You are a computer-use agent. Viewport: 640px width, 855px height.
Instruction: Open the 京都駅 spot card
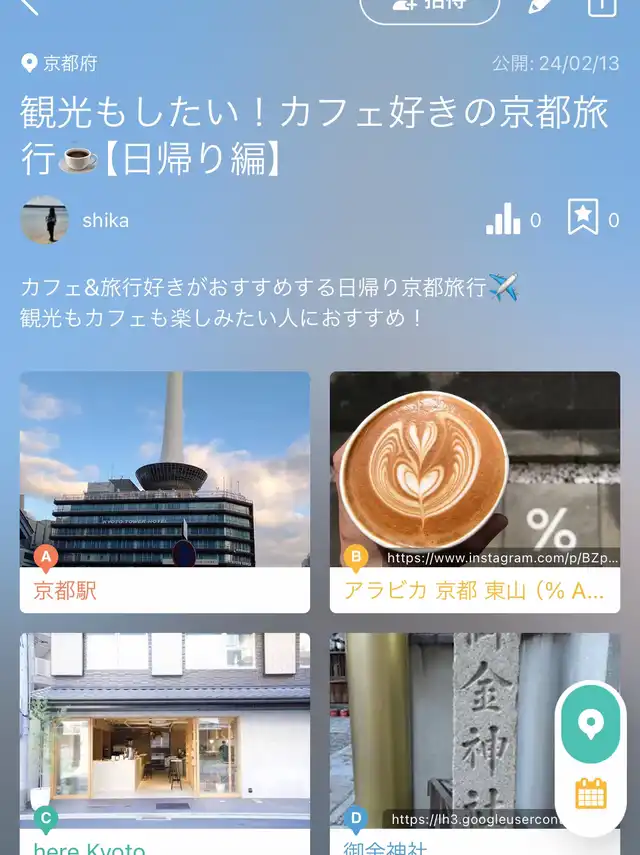165,491
